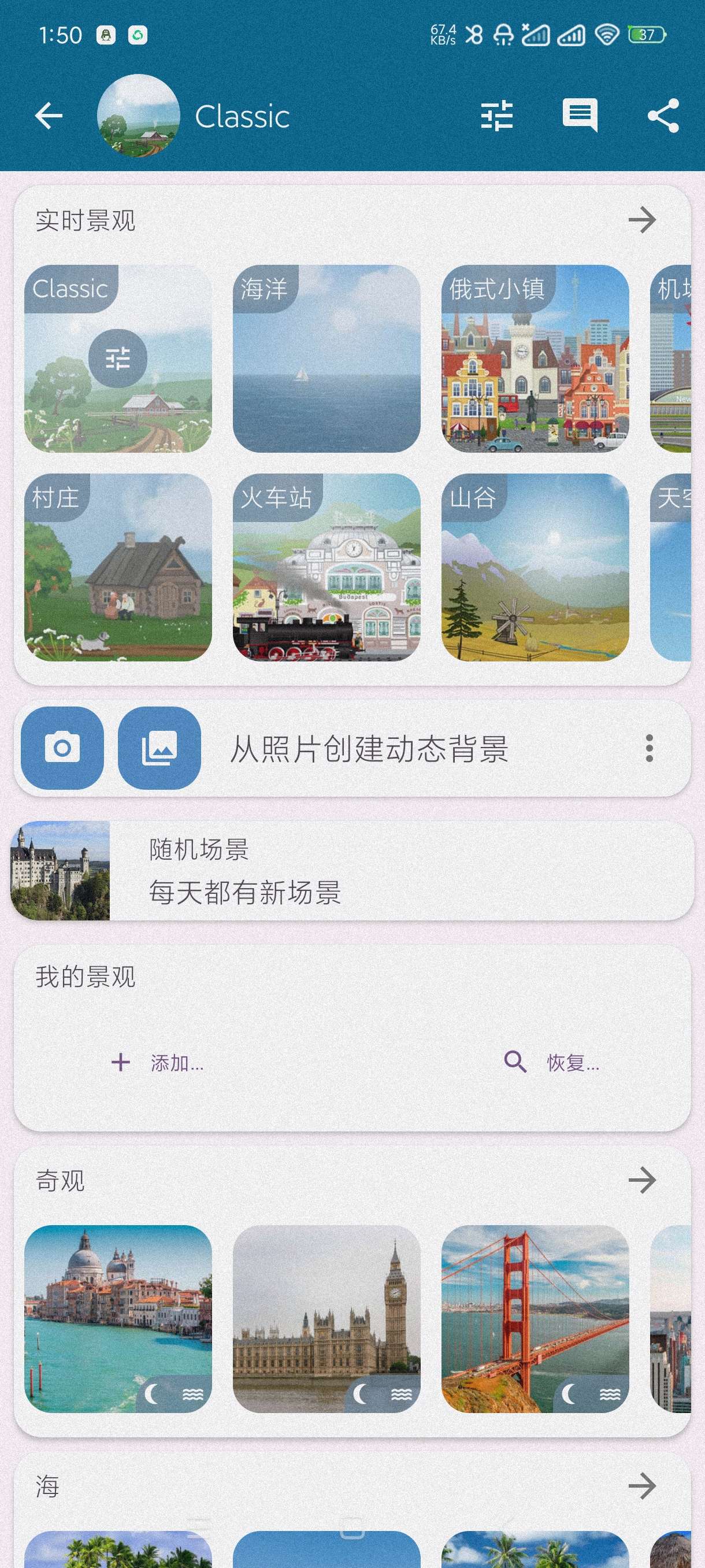Expand the 海 section via its arrow
This screenshot has height=1568, width=705.
(642, 1486)
